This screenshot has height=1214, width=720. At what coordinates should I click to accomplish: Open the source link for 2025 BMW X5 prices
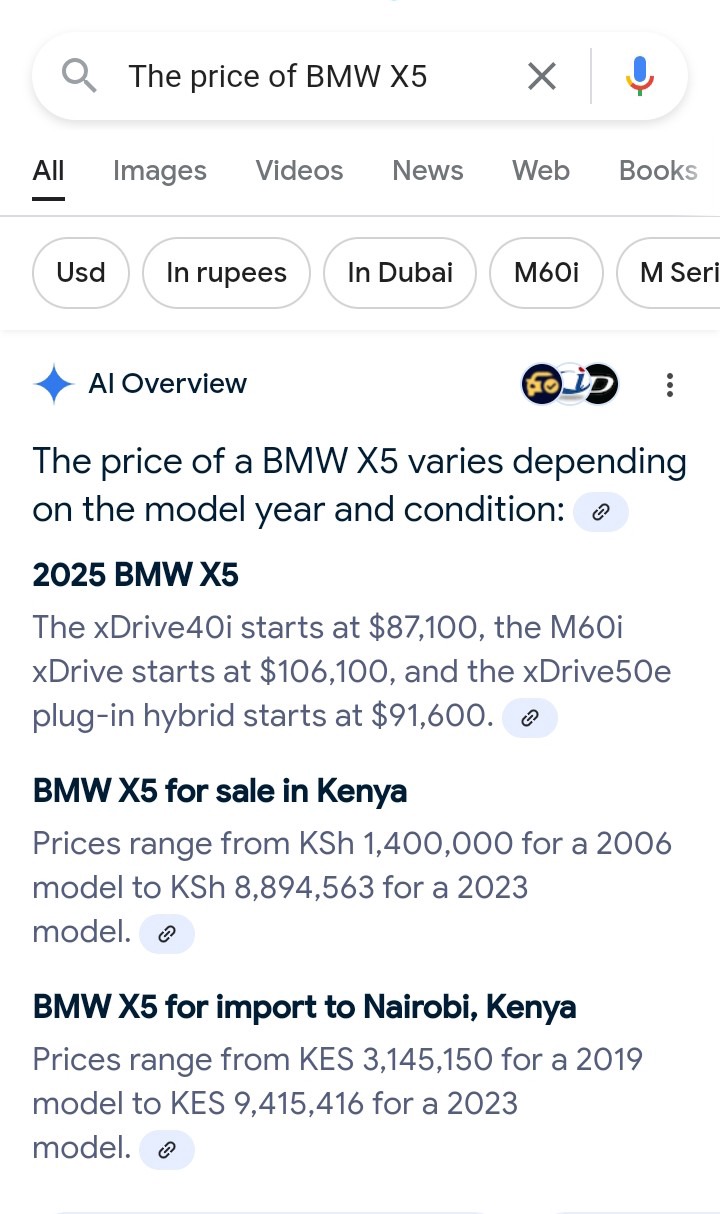coord(530,718)
